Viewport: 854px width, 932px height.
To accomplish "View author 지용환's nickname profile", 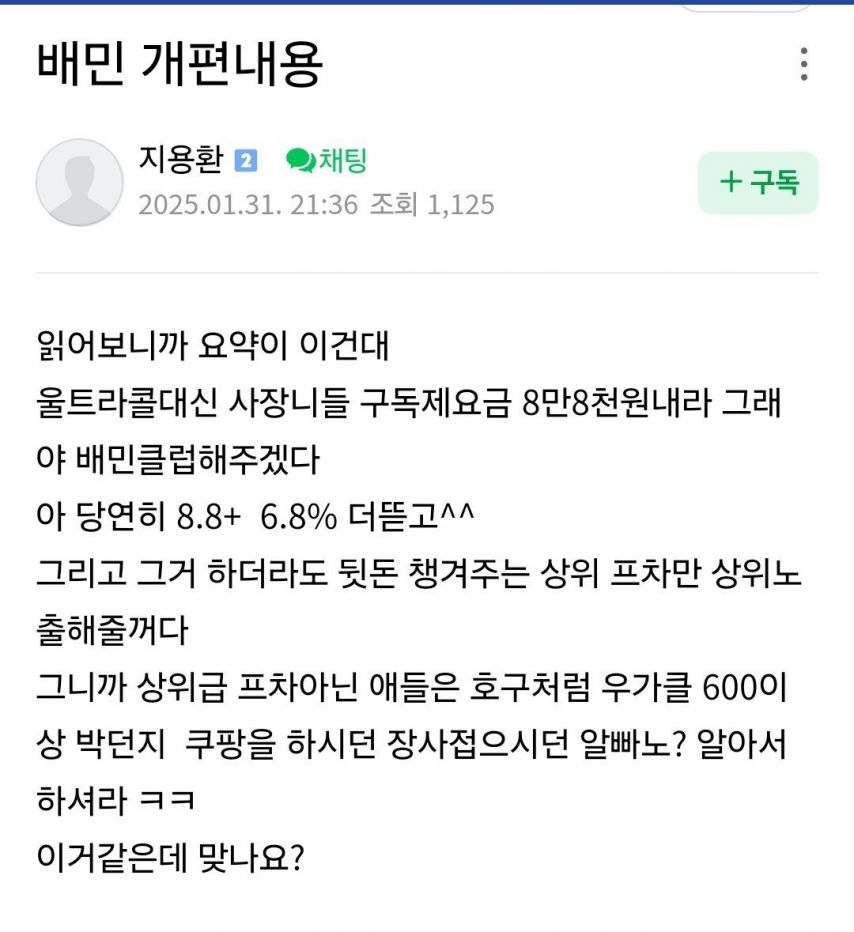I will pyautogui.click(x=180, y=159).
